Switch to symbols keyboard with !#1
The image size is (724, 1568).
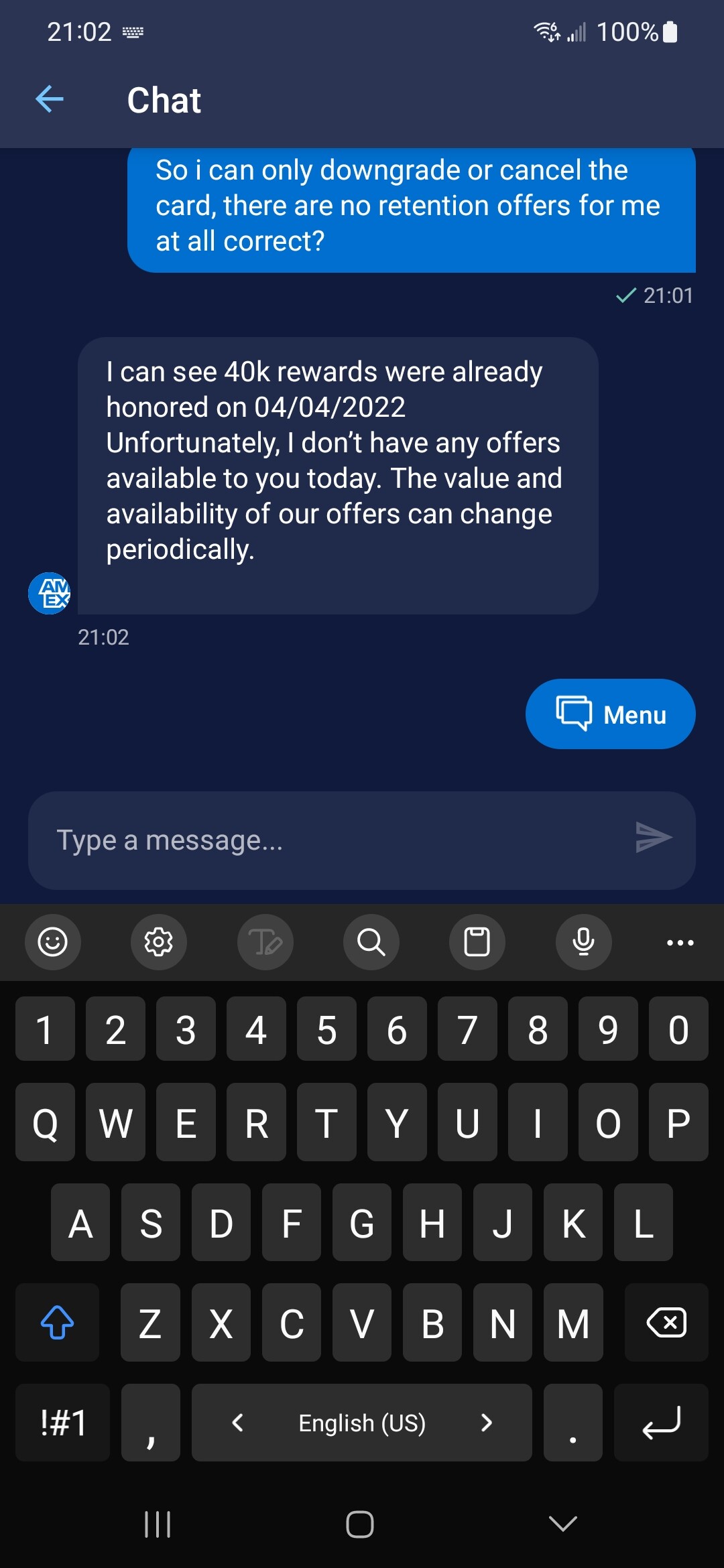click(63, 1423)
